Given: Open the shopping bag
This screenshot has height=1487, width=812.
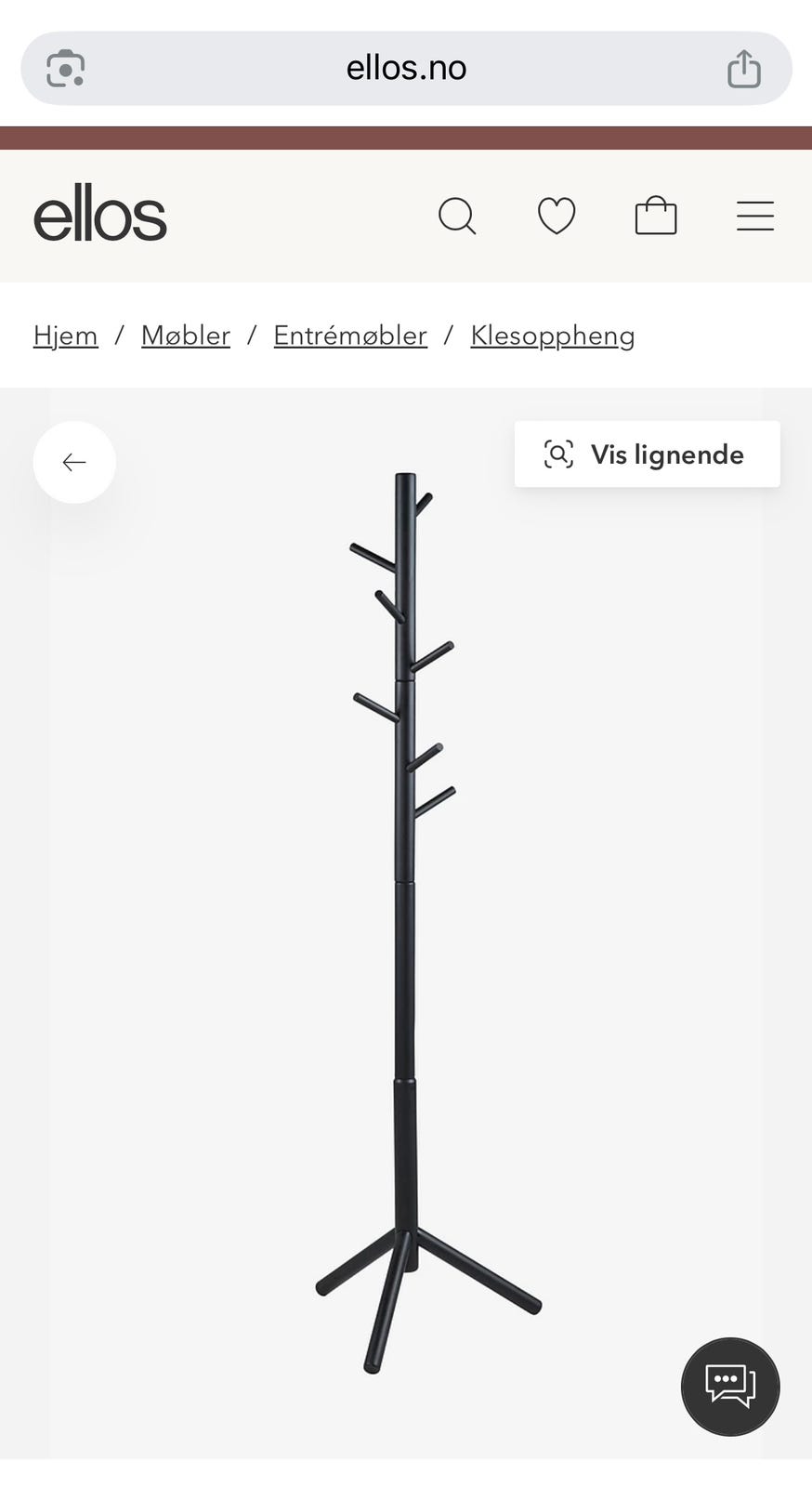Looking at the screenshot, I should click(x=656, y=217).
